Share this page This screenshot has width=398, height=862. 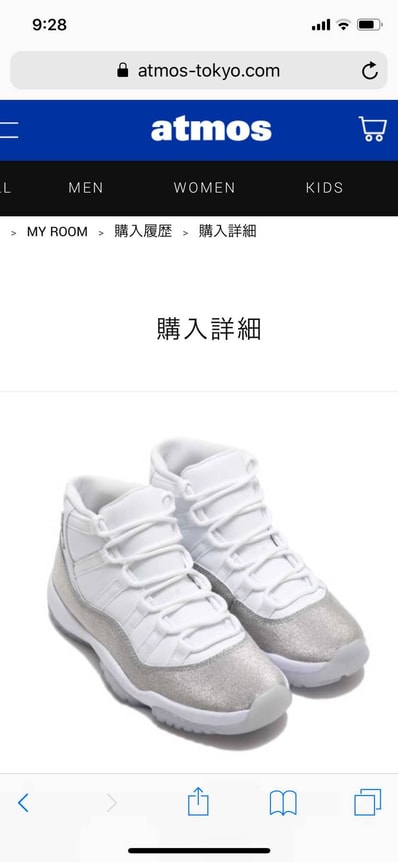[198, 801]
